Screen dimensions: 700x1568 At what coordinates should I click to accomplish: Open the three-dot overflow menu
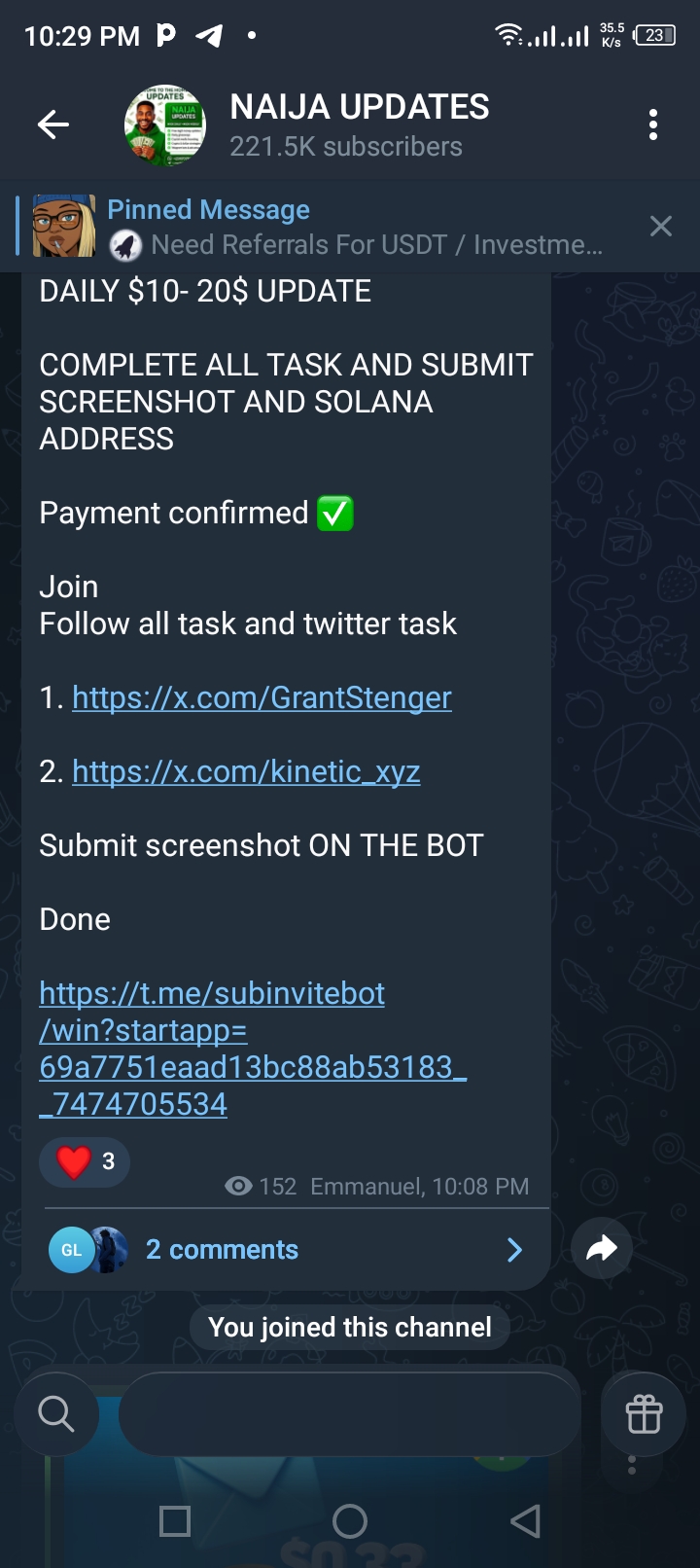[653, 125]
